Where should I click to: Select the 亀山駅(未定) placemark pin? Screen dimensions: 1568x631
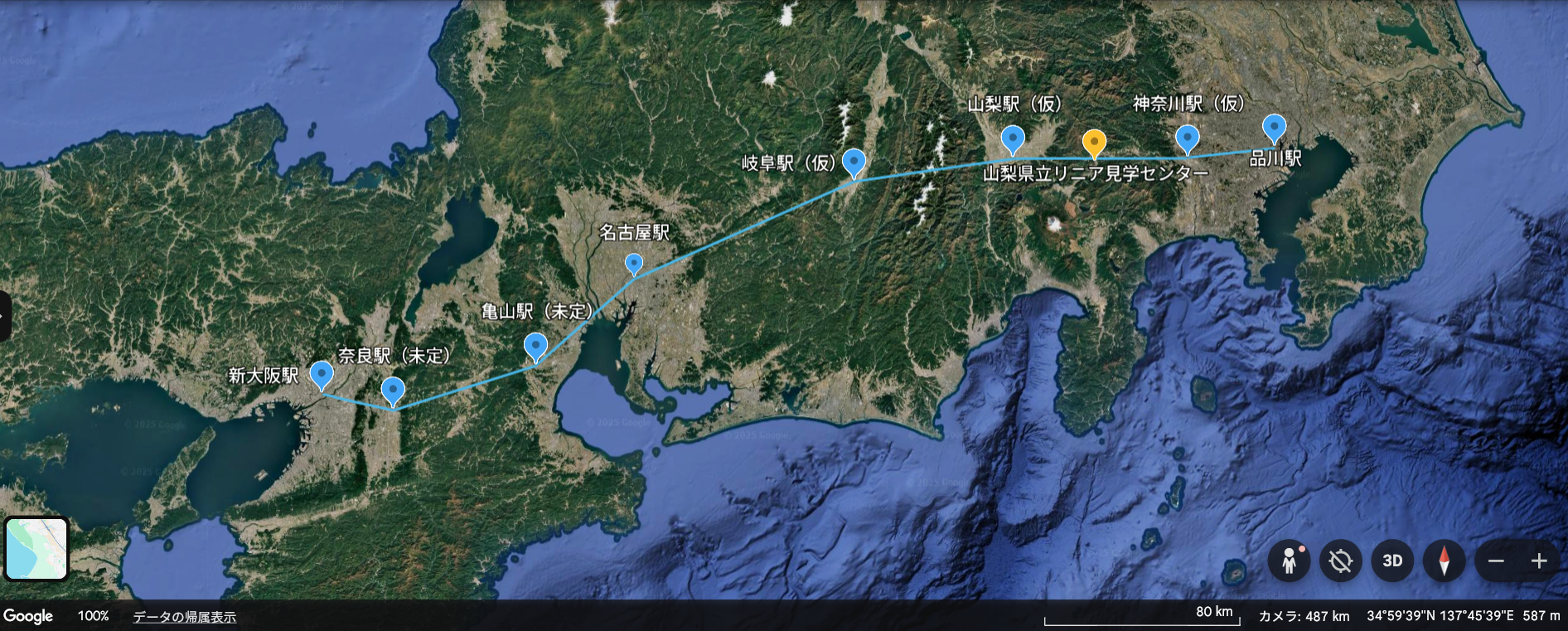[536, 345]
